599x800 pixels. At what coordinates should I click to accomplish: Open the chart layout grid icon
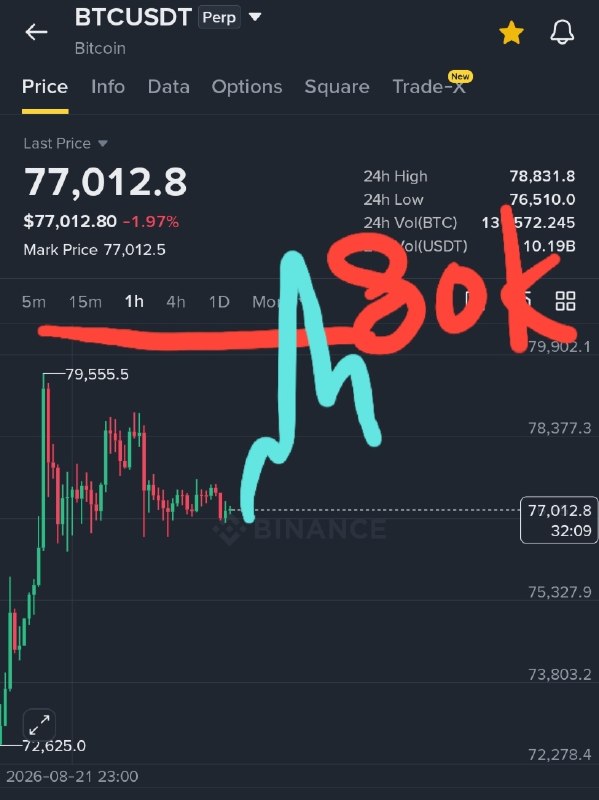pos(565,301)
